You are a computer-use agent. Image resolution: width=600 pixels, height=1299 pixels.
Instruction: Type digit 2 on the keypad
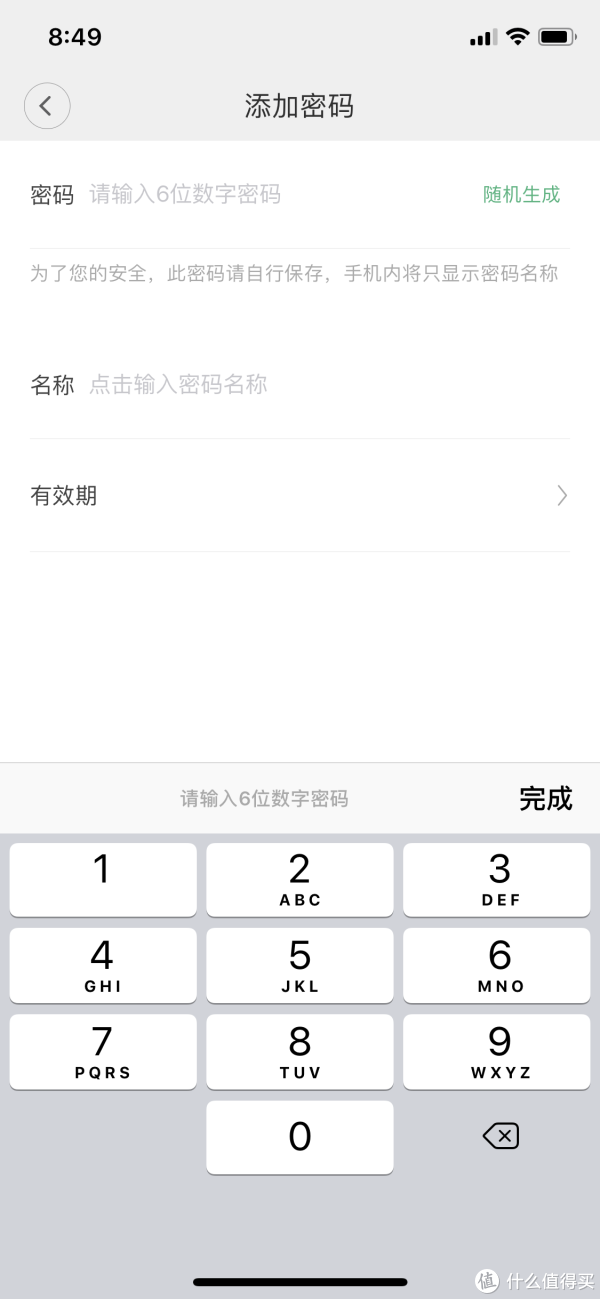[x=300, y=879]
